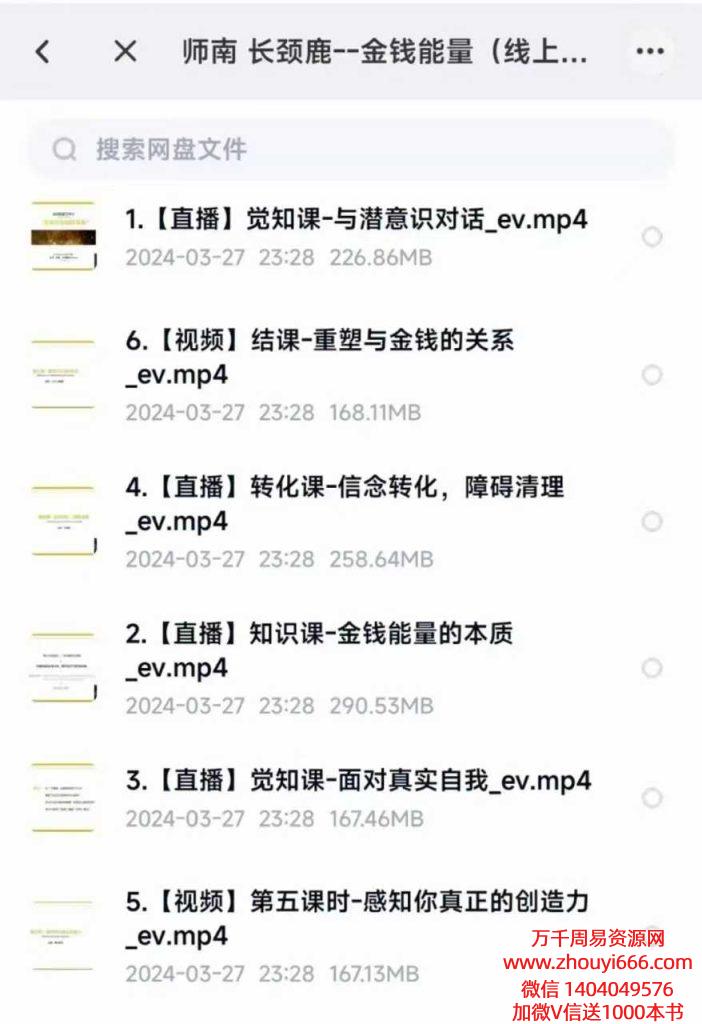This screenshot has height=1024, width=702.
Task: Open the three-dot overflow menu
Action: coord(650,52)
